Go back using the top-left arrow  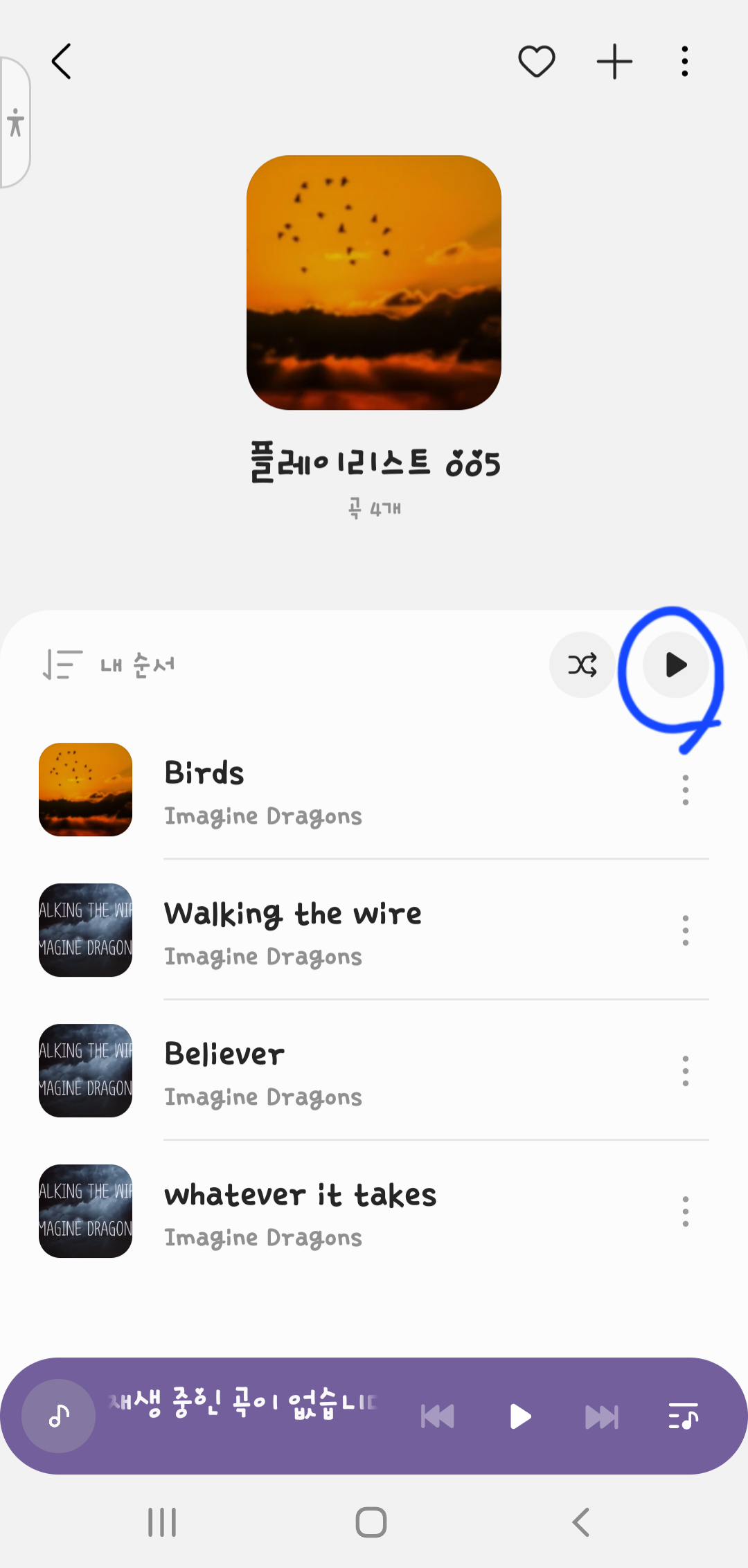pyautogui.click(x=62, y=62)
